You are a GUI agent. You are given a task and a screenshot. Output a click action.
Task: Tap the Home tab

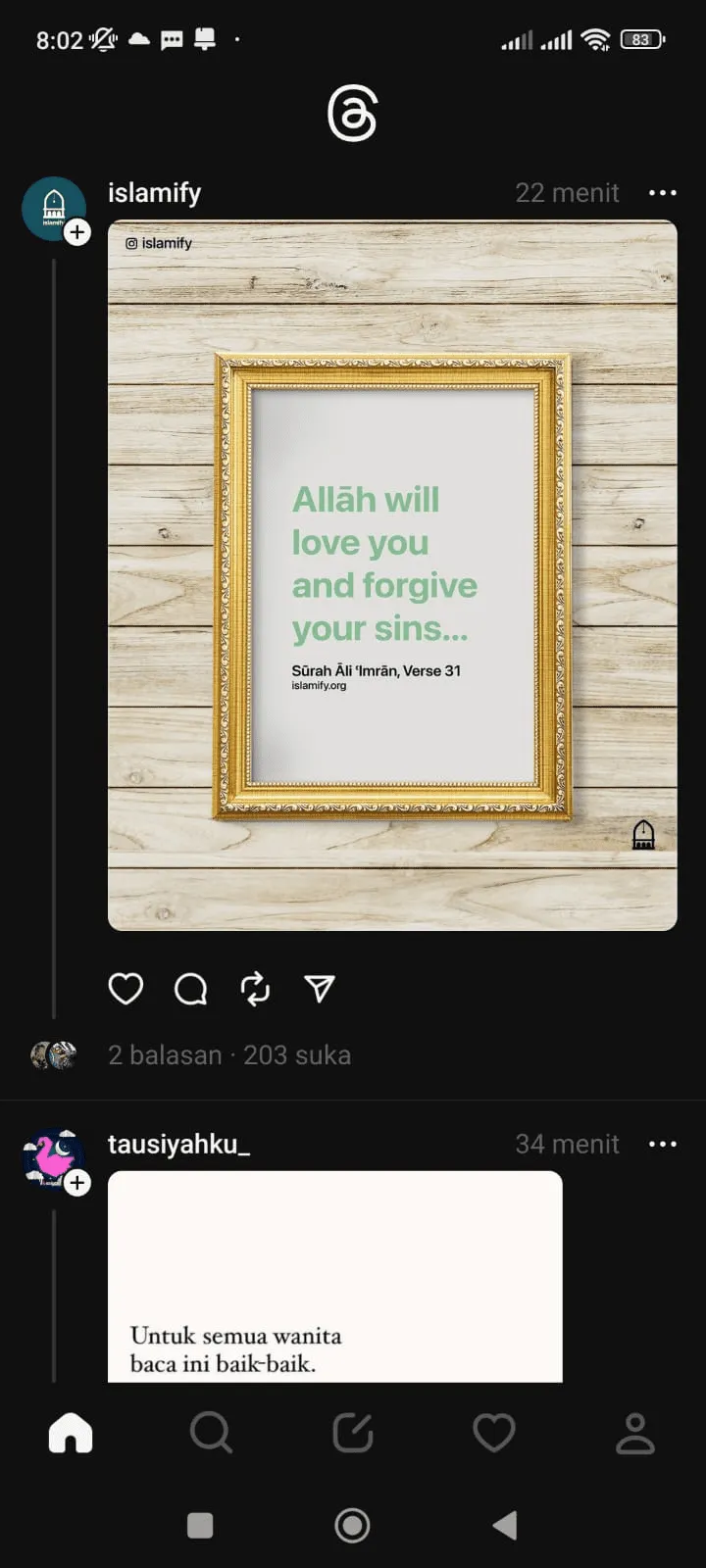click(x=71, y=1433)
